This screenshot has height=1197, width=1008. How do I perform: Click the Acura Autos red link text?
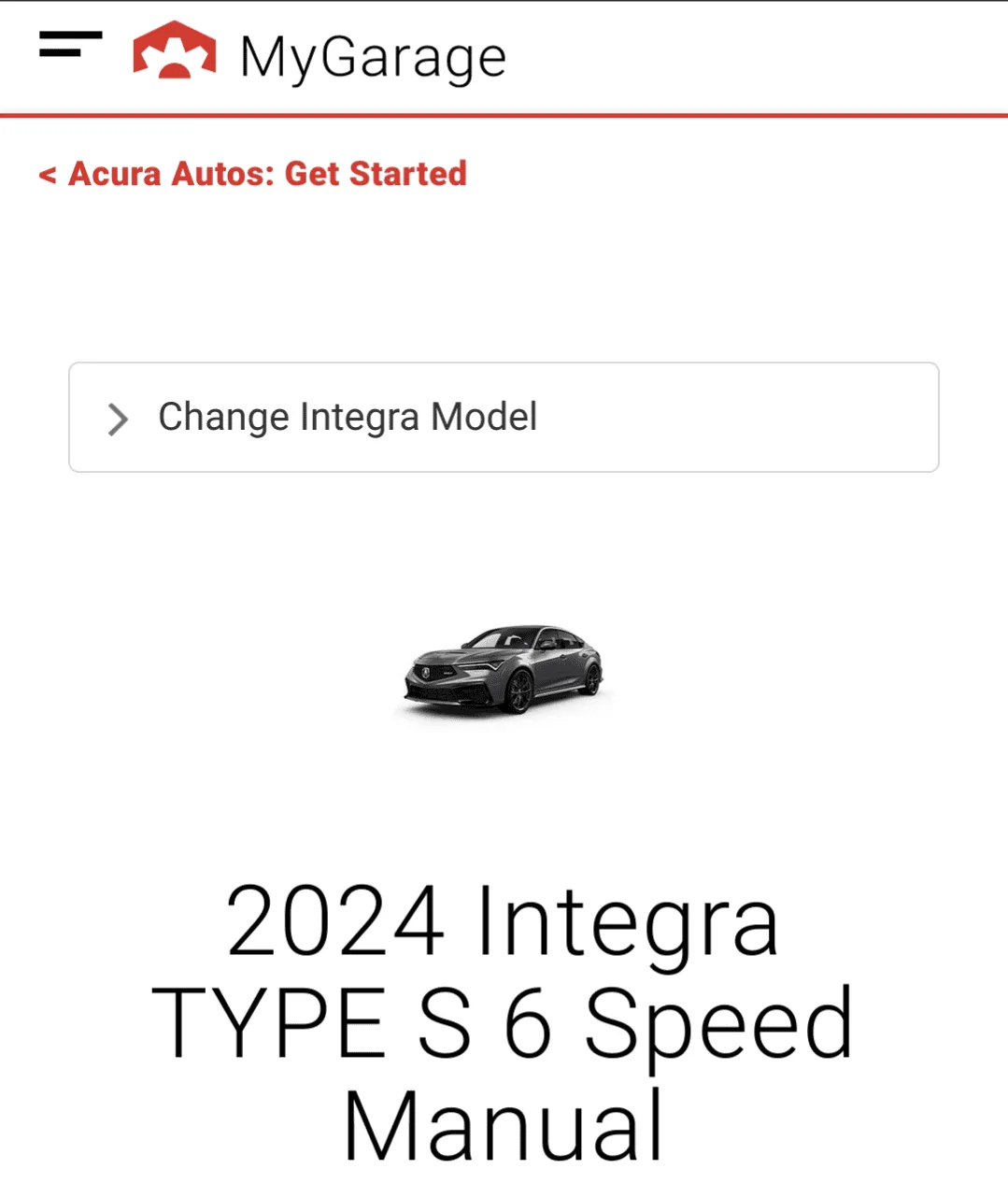[x=166, y=174]
